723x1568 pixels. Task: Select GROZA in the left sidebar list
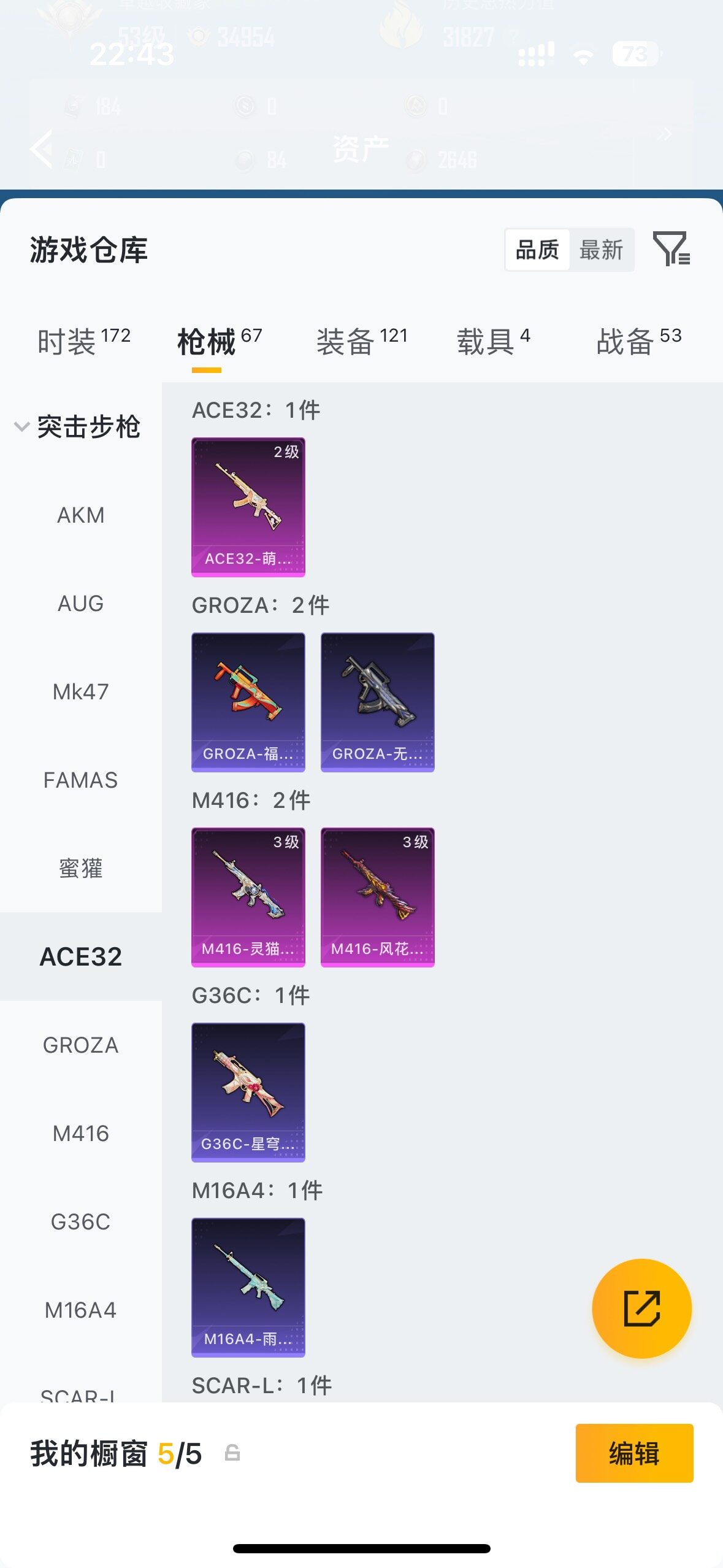pyautogui.click(x=80, y=1045)
